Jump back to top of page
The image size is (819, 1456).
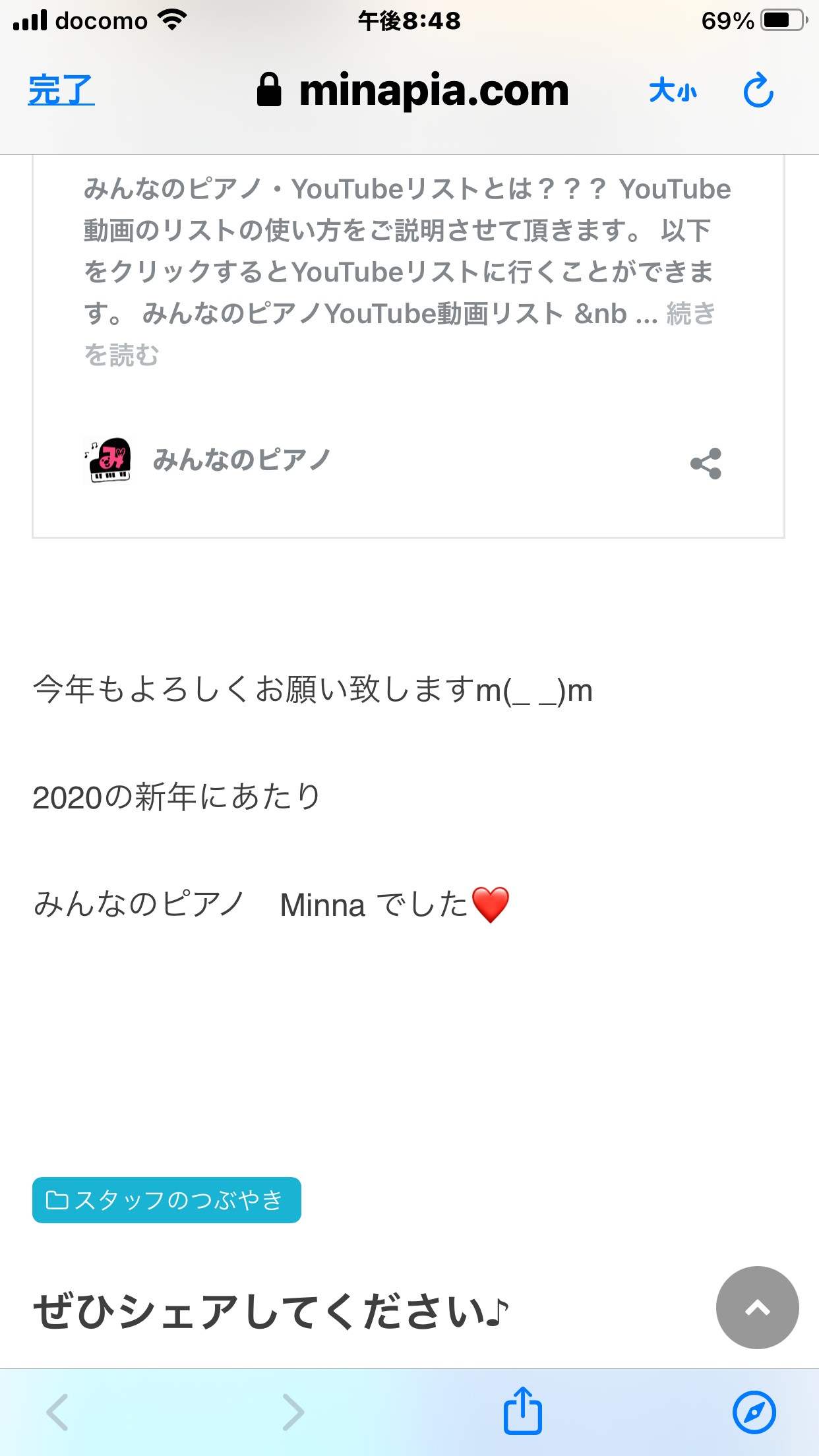pos(757,1307)
